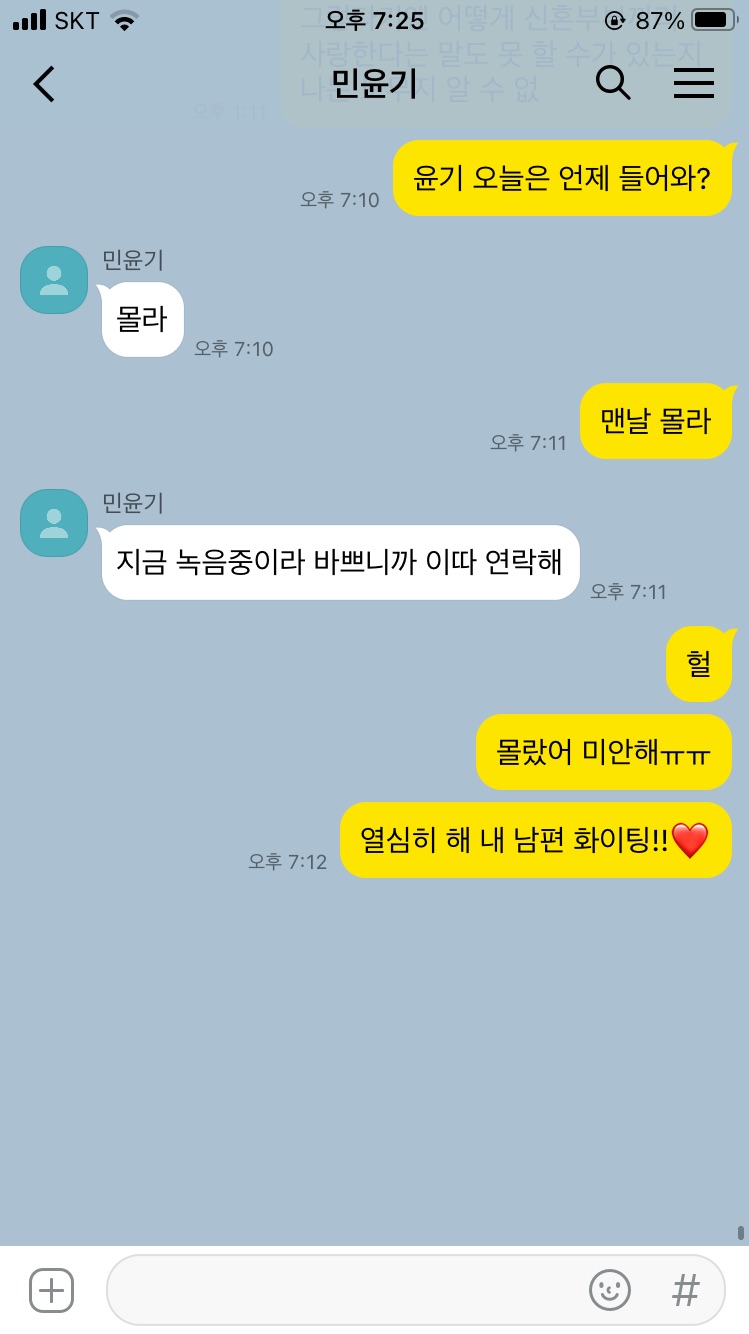This screenshot has height=1334, width=749.
Task: Tap 민윤기's avatar beside the 녹음중 message
Action: (x=54, y=523)
